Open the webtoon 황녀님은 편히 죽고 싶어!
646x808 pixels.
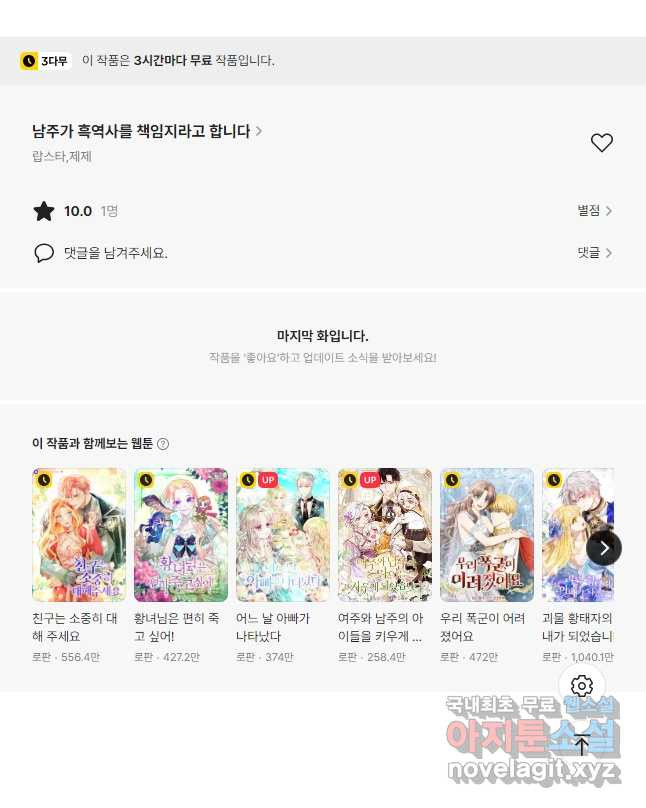tap(181, 535)
